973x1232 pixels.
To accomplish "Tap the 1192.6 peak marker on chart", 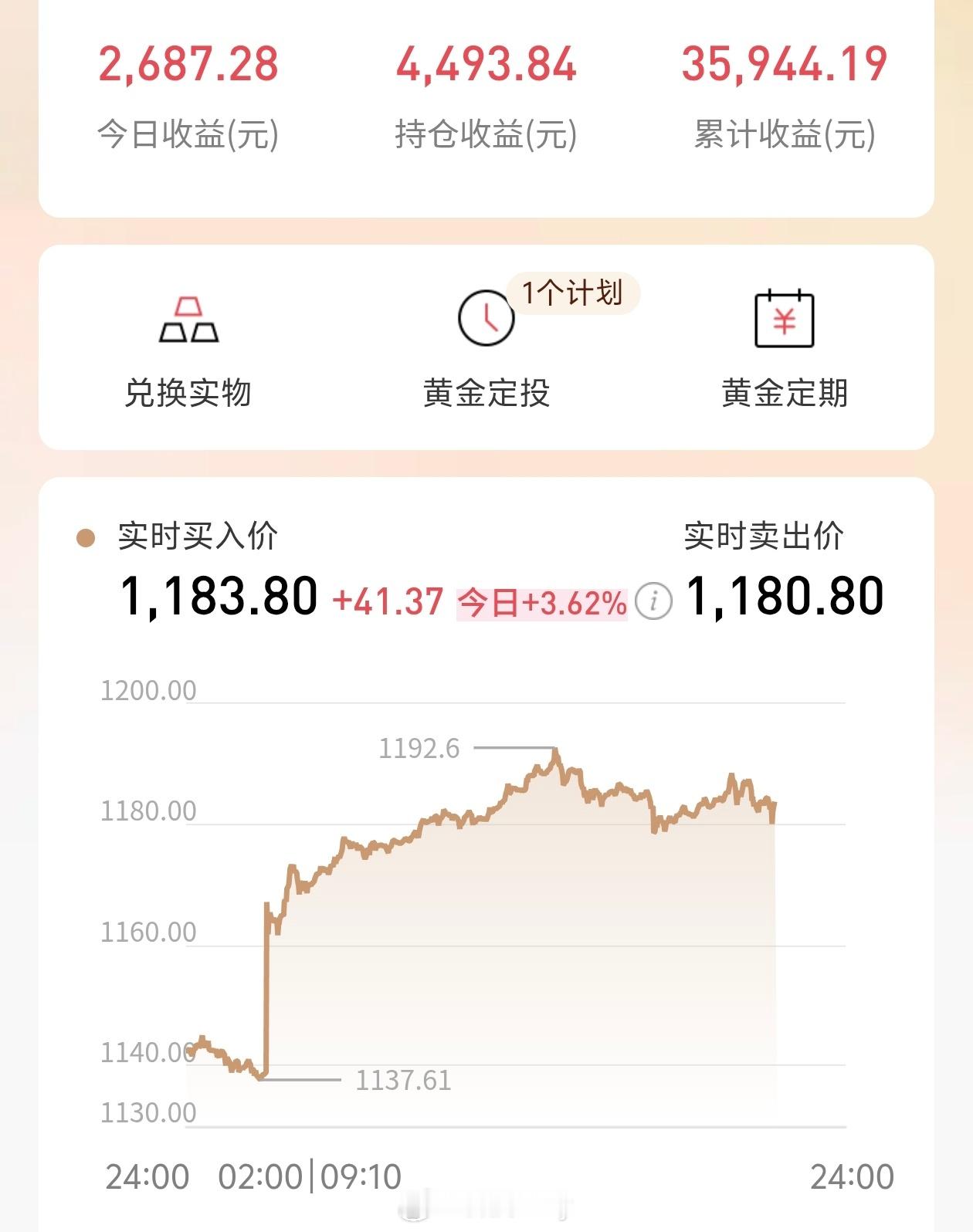I will click(419, 746).
